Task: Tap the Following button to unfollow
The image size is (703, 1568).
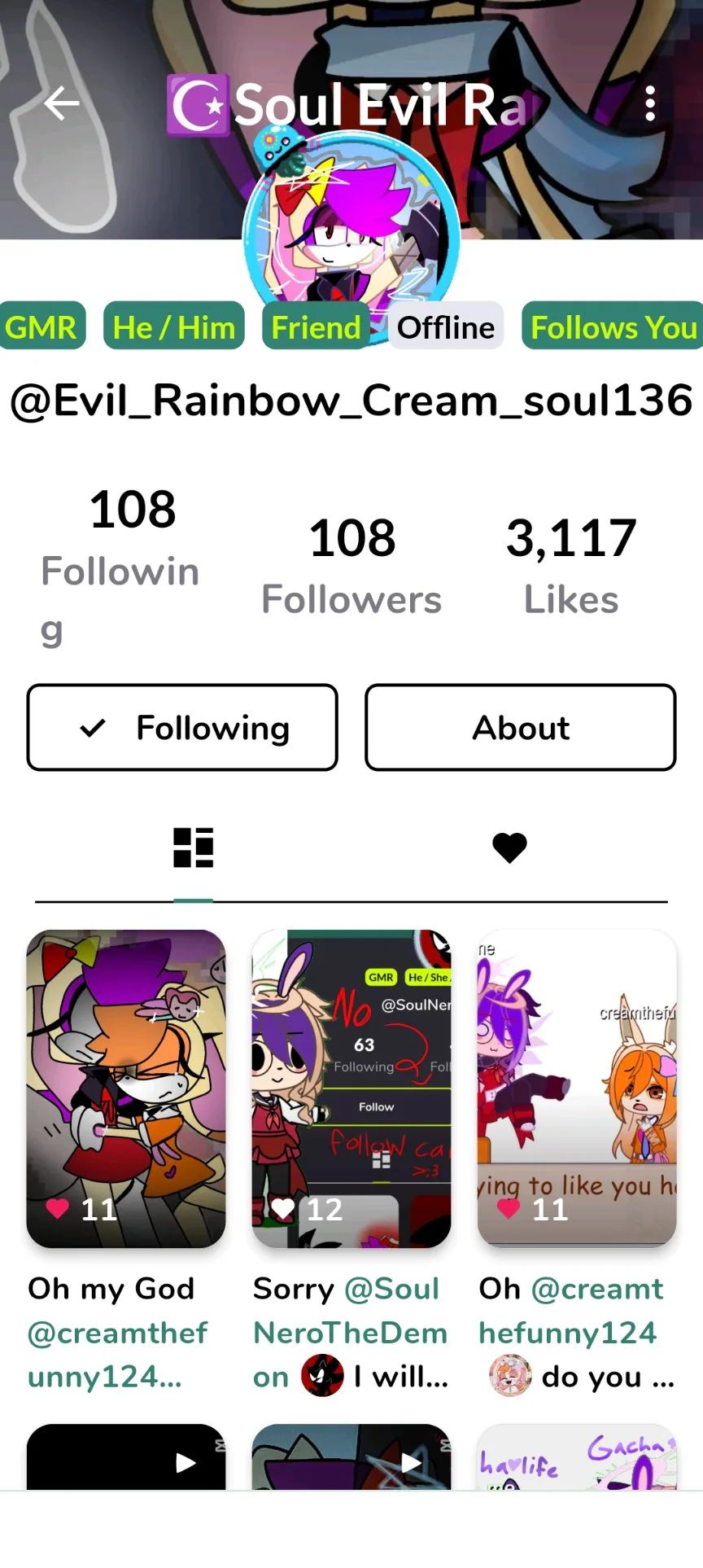Action: 182,727
